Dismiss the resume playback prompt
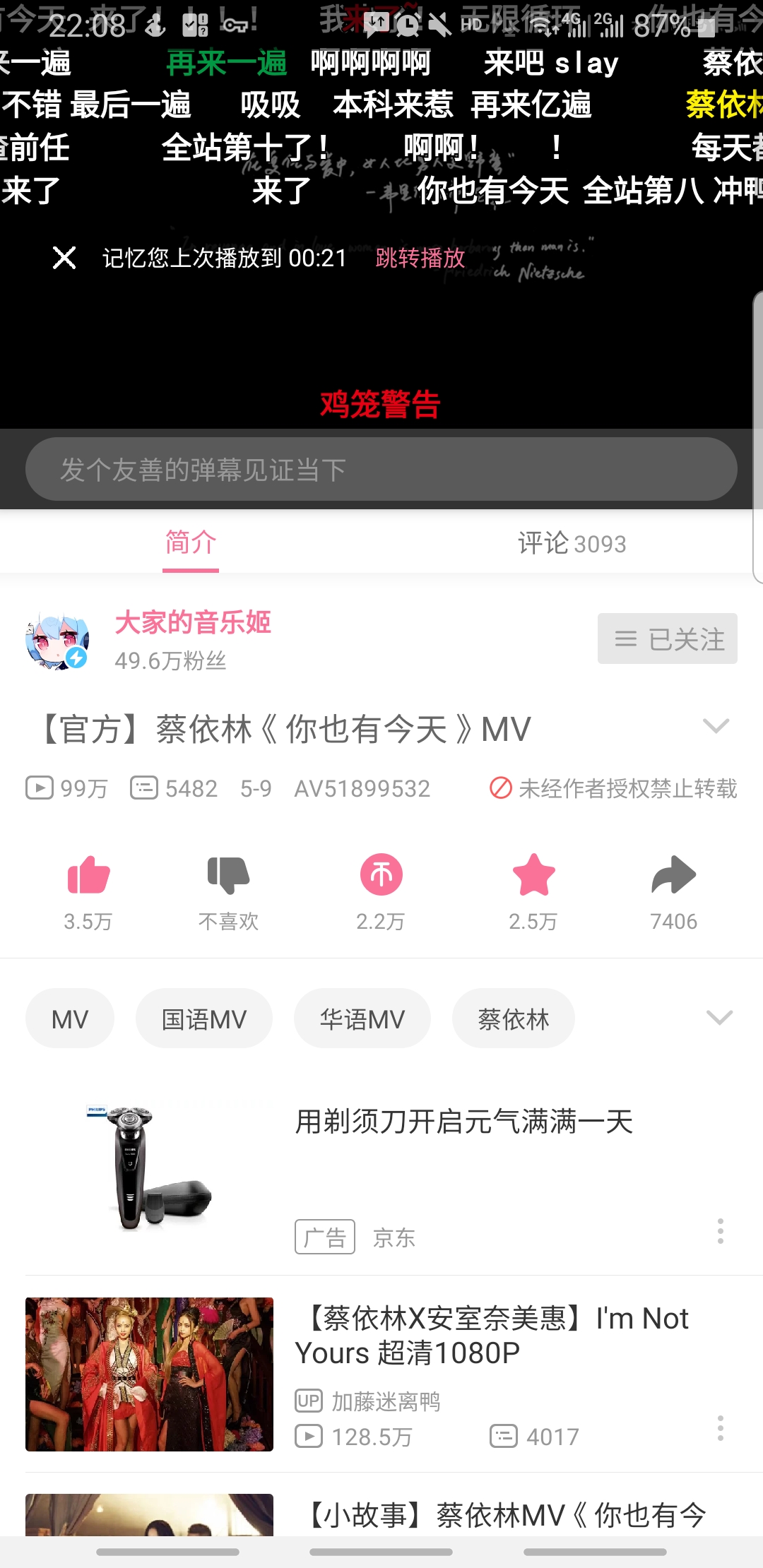Image resolution: width=763 pixels, height=1568 pixels. click(x=64, y=258)
